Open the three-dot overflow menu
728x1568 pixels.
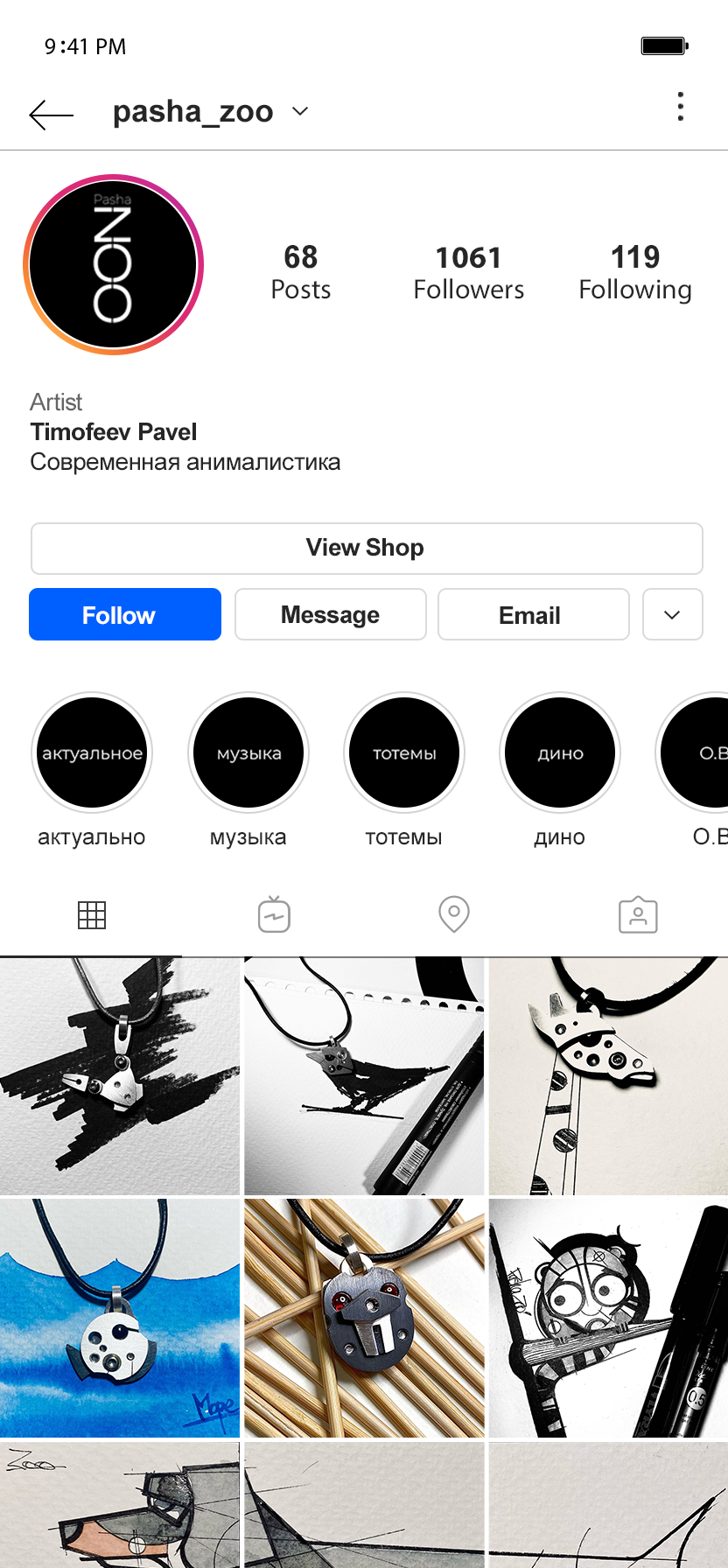click(680, 107)
